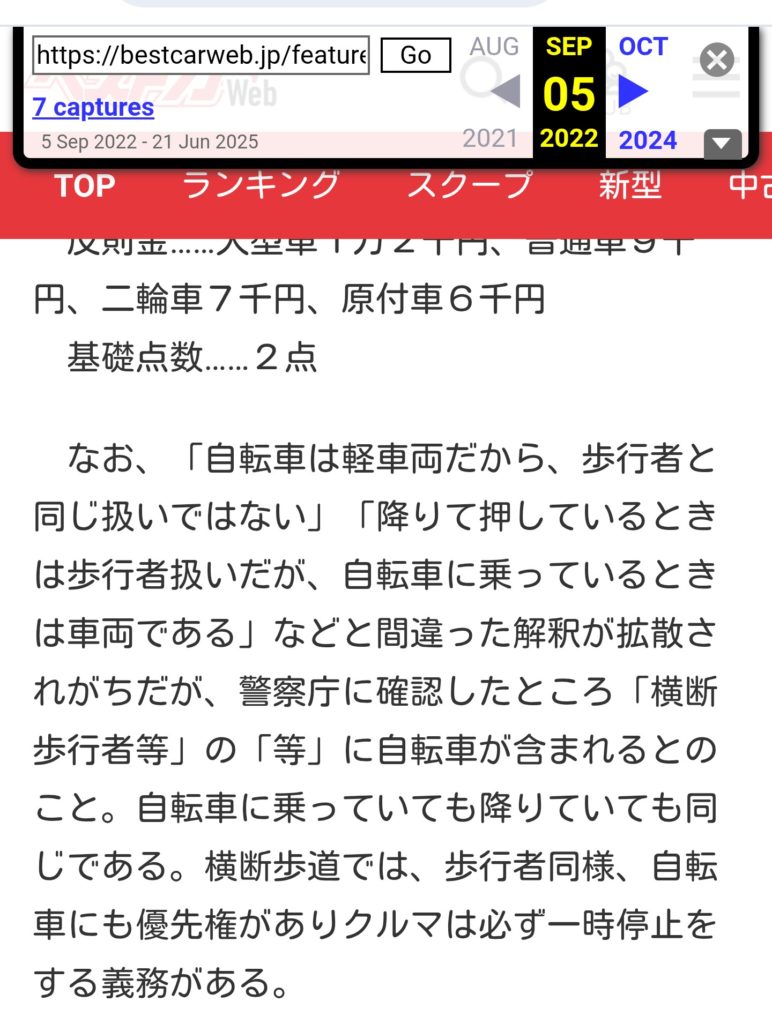Switch to the スクープ tab
This screenshot has width=772, height=1024.
coord(469,186)
